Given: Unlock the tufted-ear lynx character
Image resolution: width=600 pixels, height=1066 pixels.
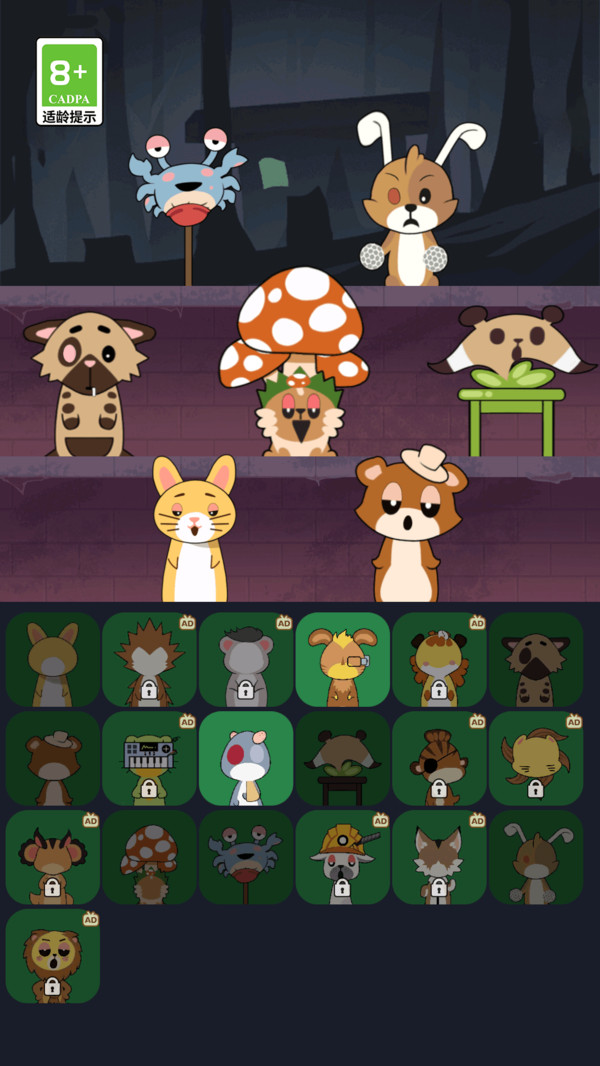Looking at the screenshot, I should coord(52,857).
